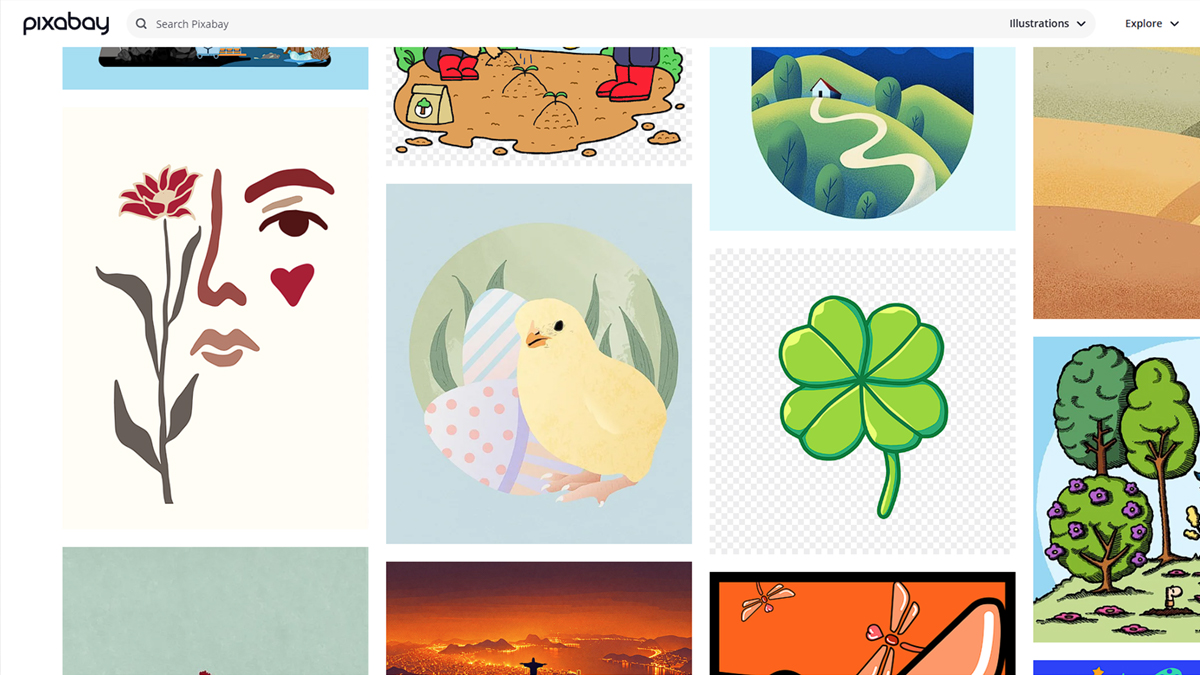Open the yellow chick with eggs illustration
The width and height of the screenshot is (1200, 675).
(538, 363)
